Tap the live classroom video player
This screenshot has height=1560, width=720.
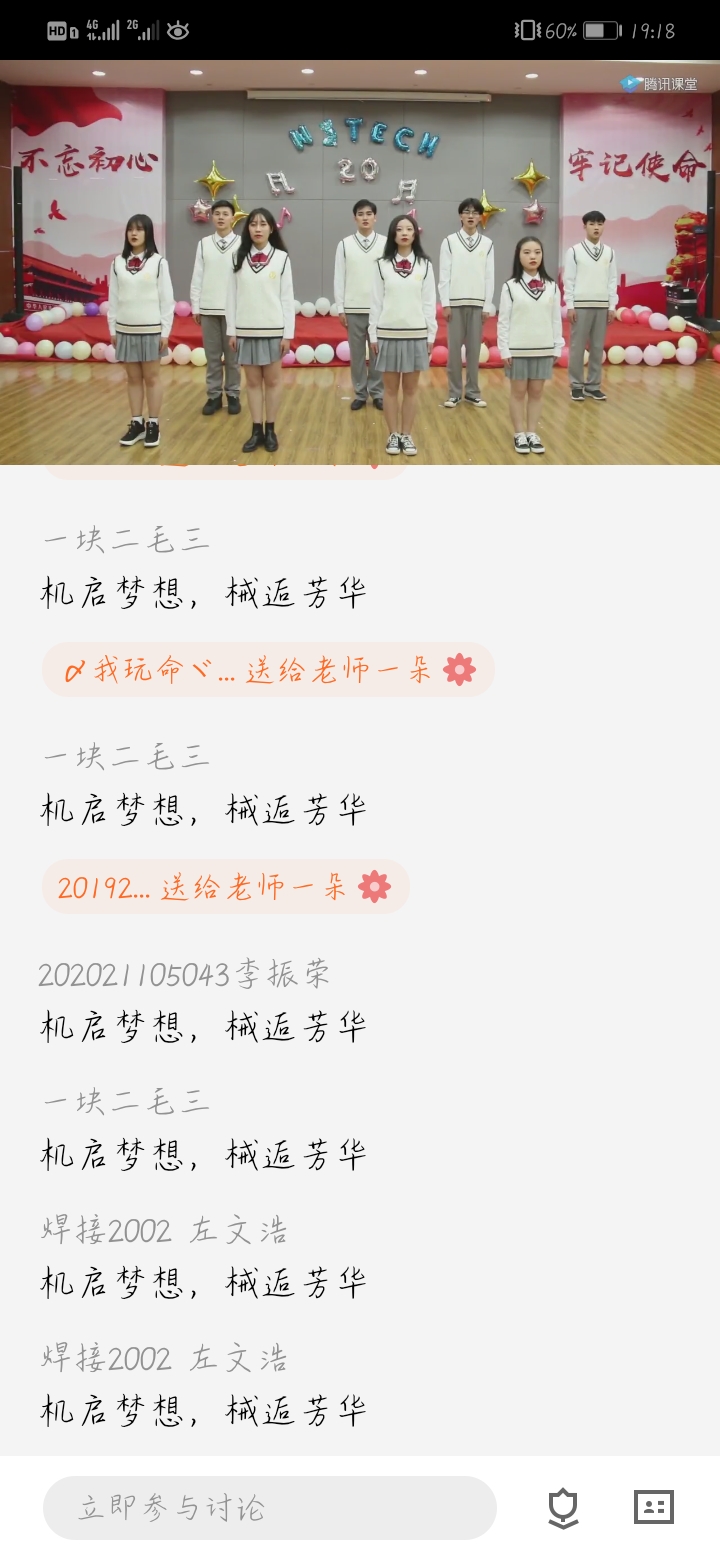point(360,262)
